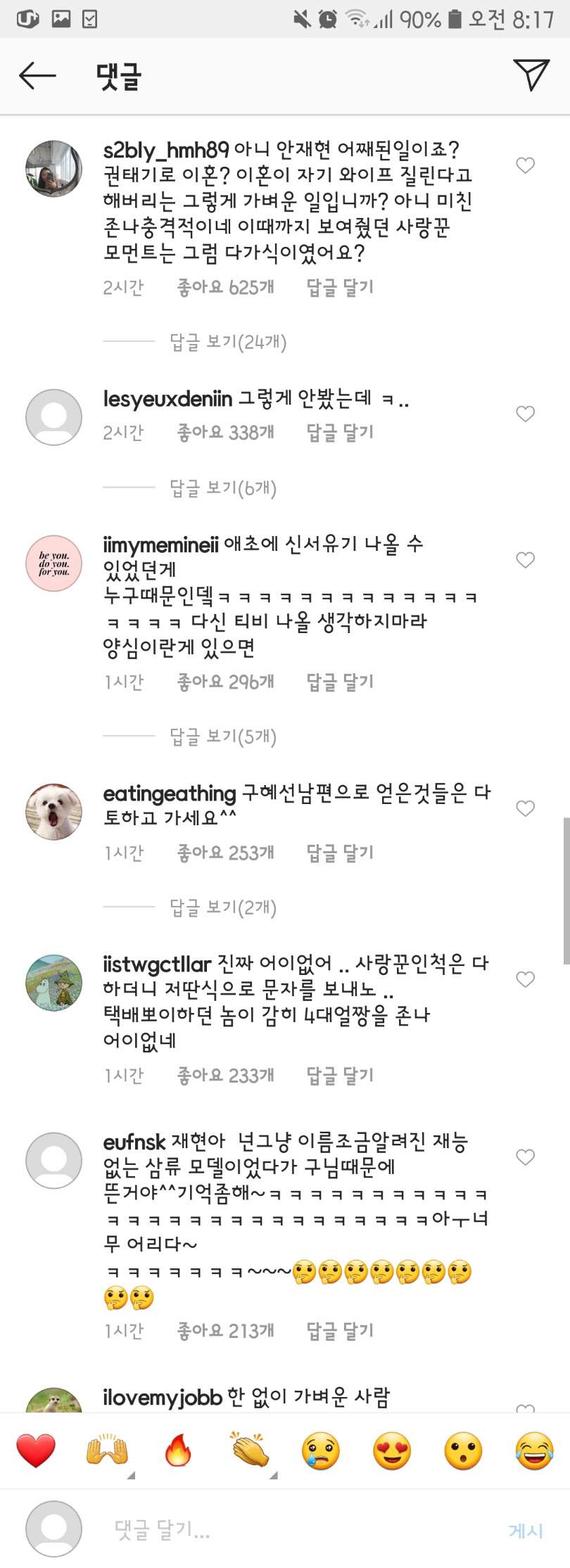This screenshot has height=1568, width=570.
Task: Go back from the comments screen
Action: tap(37, 75)
